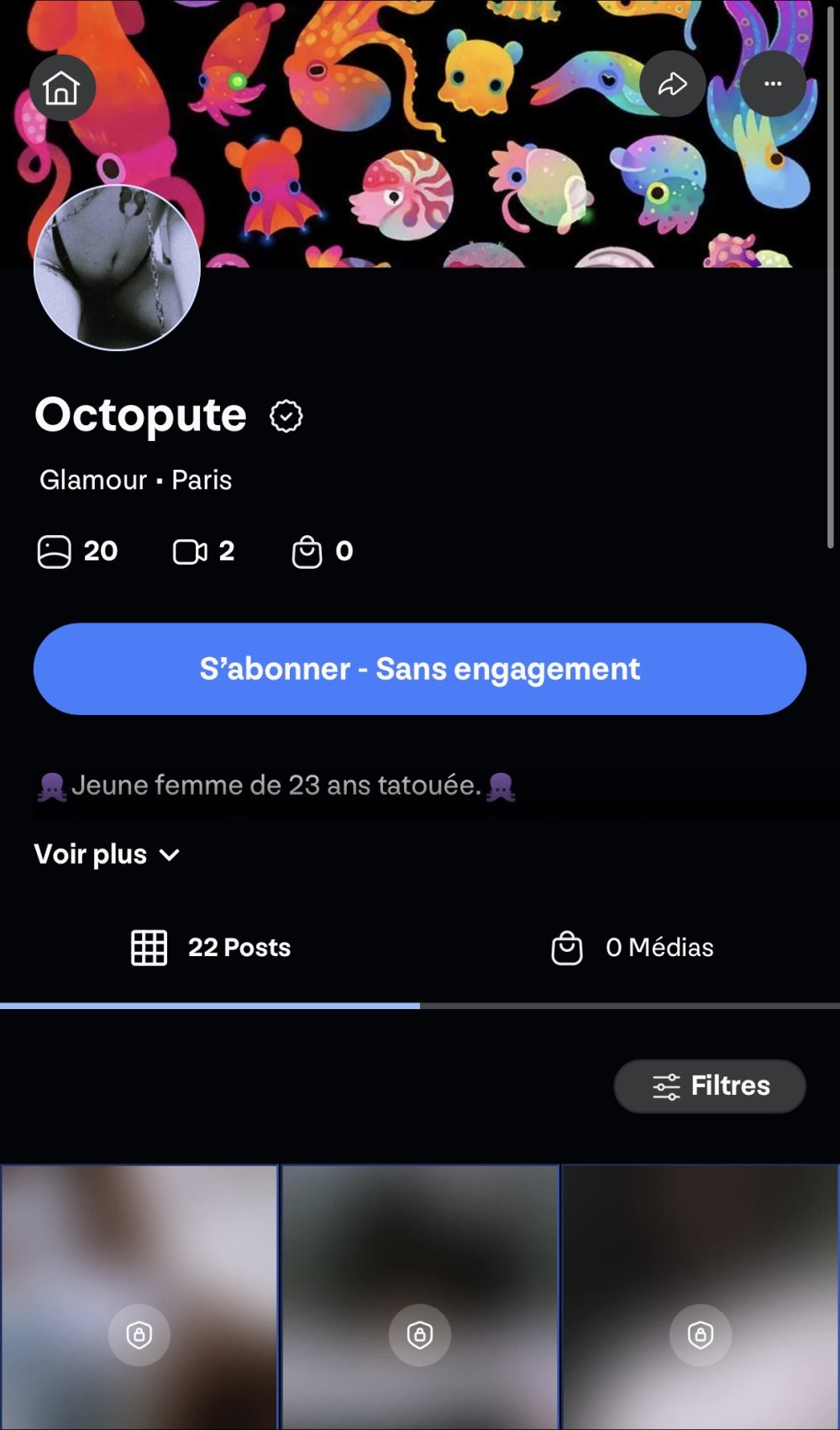View Octopute's profile picture
Screen dimensions: 840x1430
click(117, 267)
